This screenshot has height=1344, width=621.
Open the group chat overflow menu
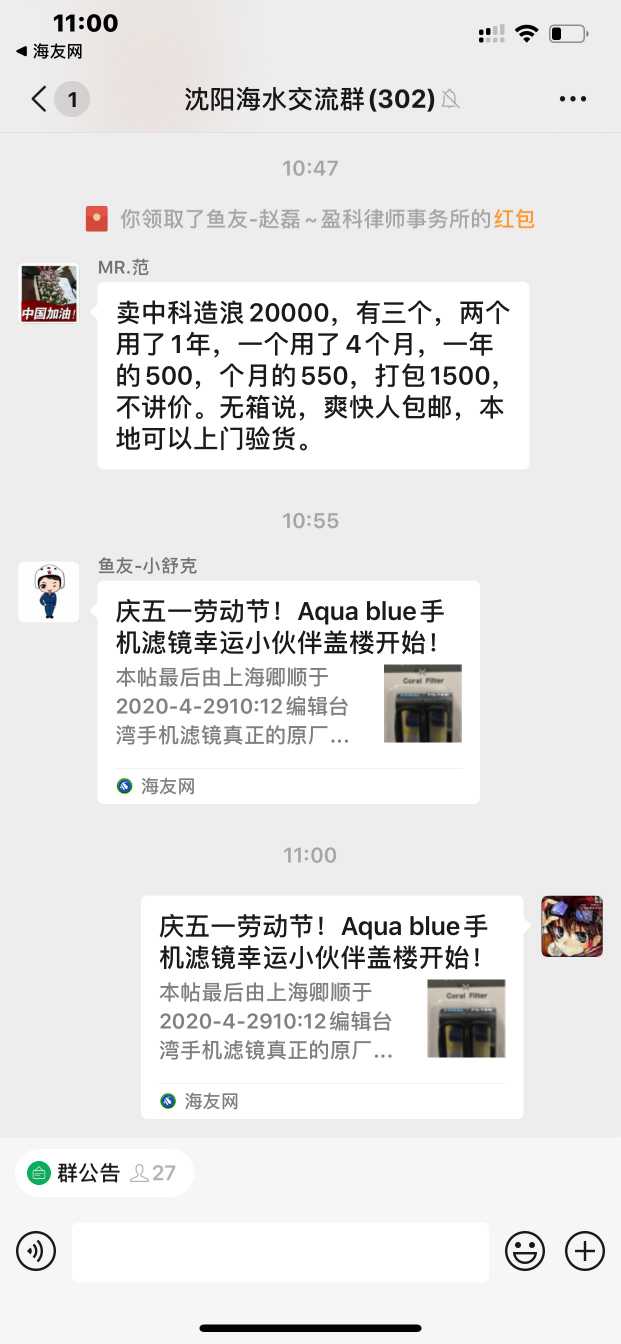tap(573, 99)
